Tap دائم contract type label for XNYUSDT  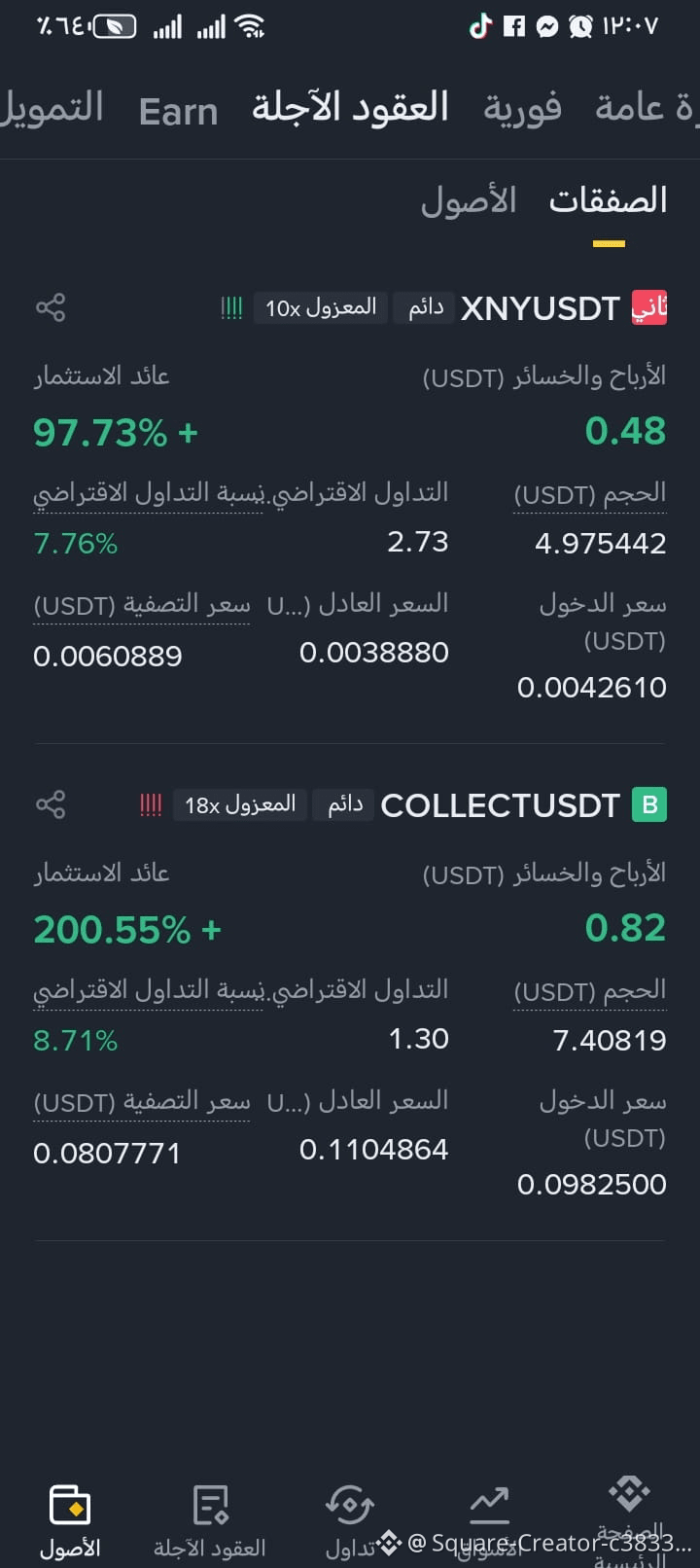(x=423, y=307)
